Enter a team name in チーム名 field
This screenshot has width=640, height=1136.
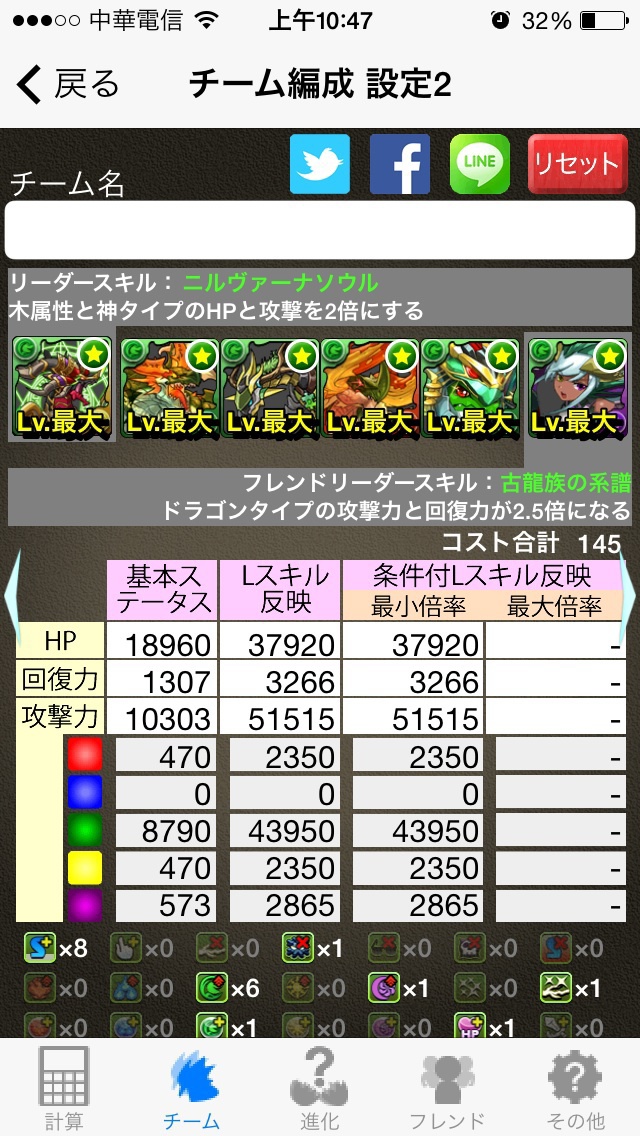point(320,230)
